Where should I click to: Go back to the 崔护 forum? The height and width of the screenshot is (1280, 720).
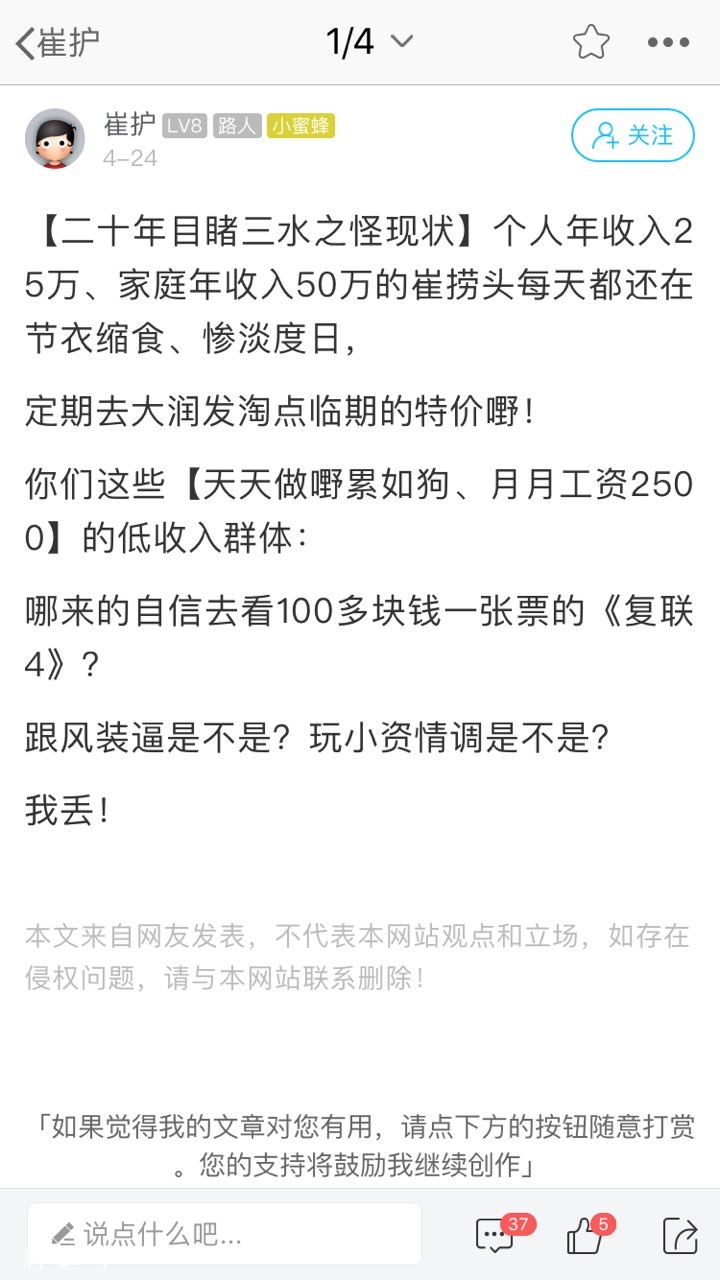click(58, 43)
